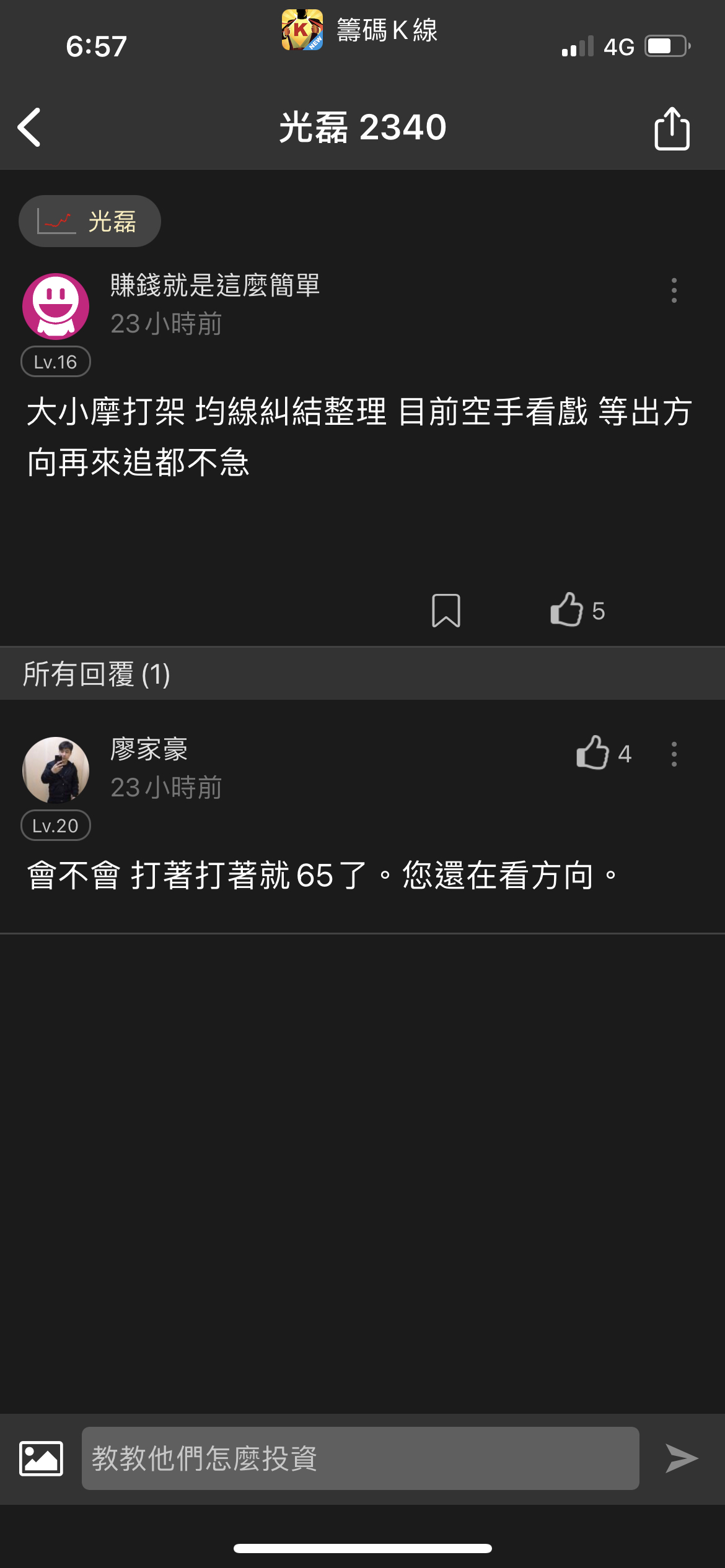725x1568 pixels.
Task: View 廖家豪's profile photo
Action: pos(56,770)
